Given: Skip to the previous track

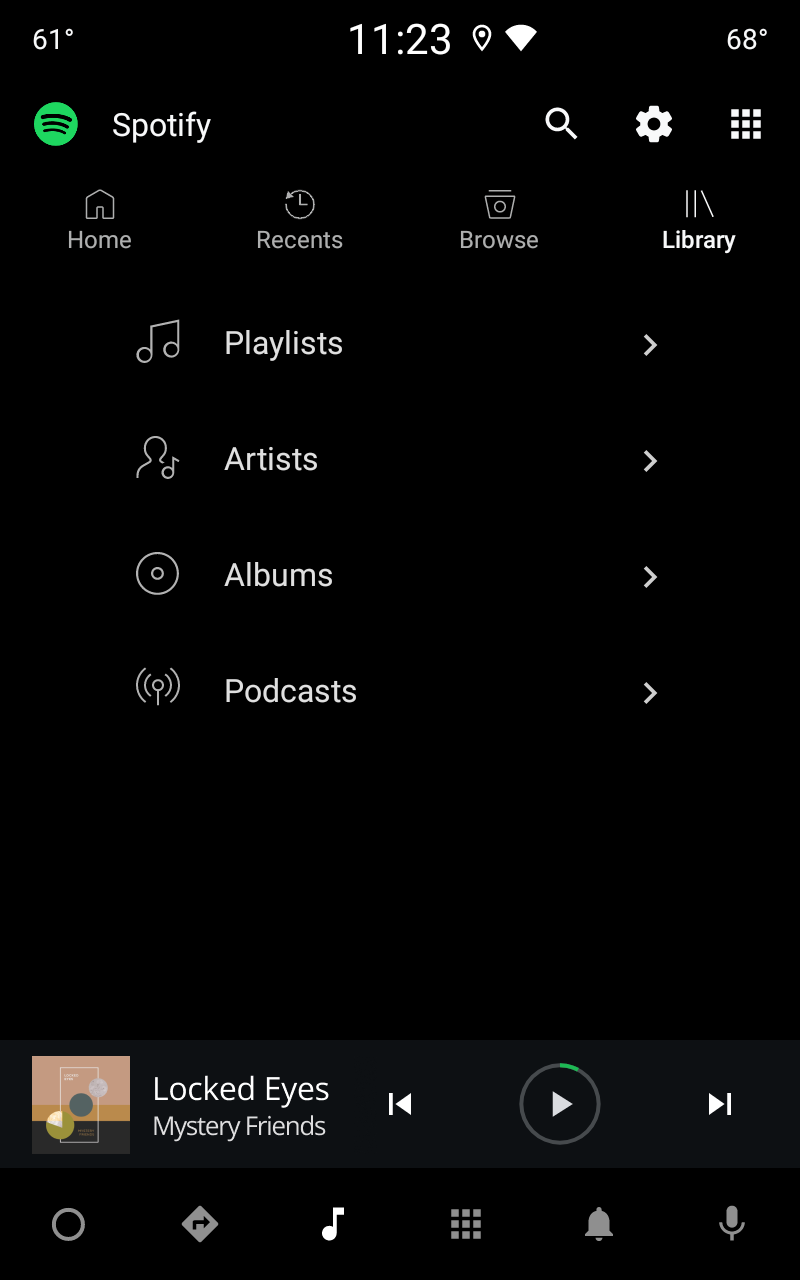Looking at the screenshot, I should [x=399, y=1104].
